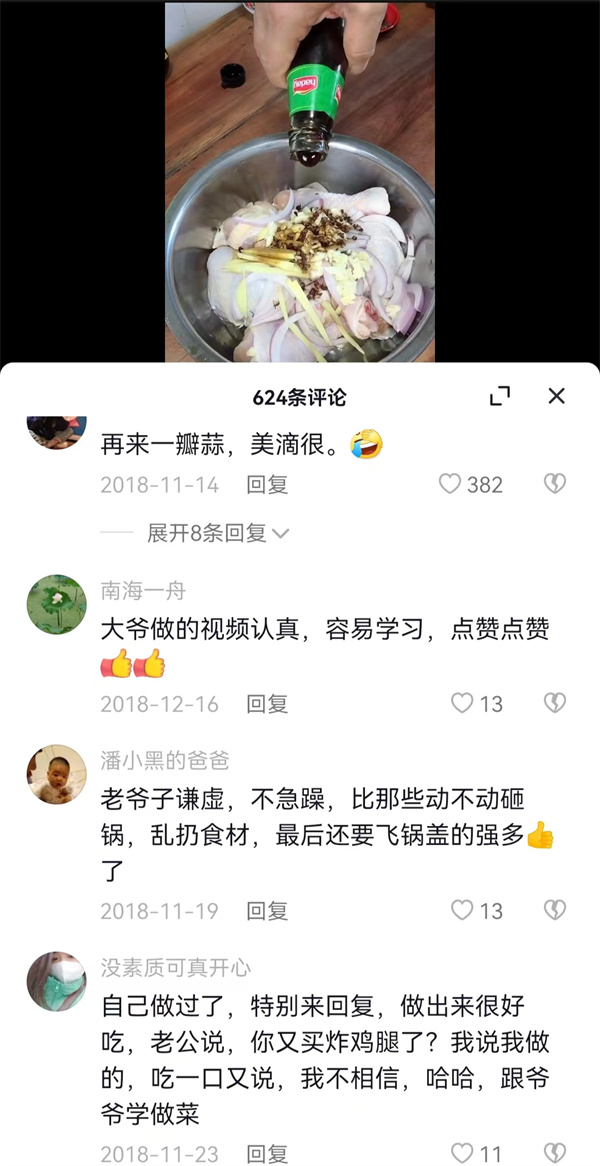Like the comment with 382 likes

(x=451, y=484)
